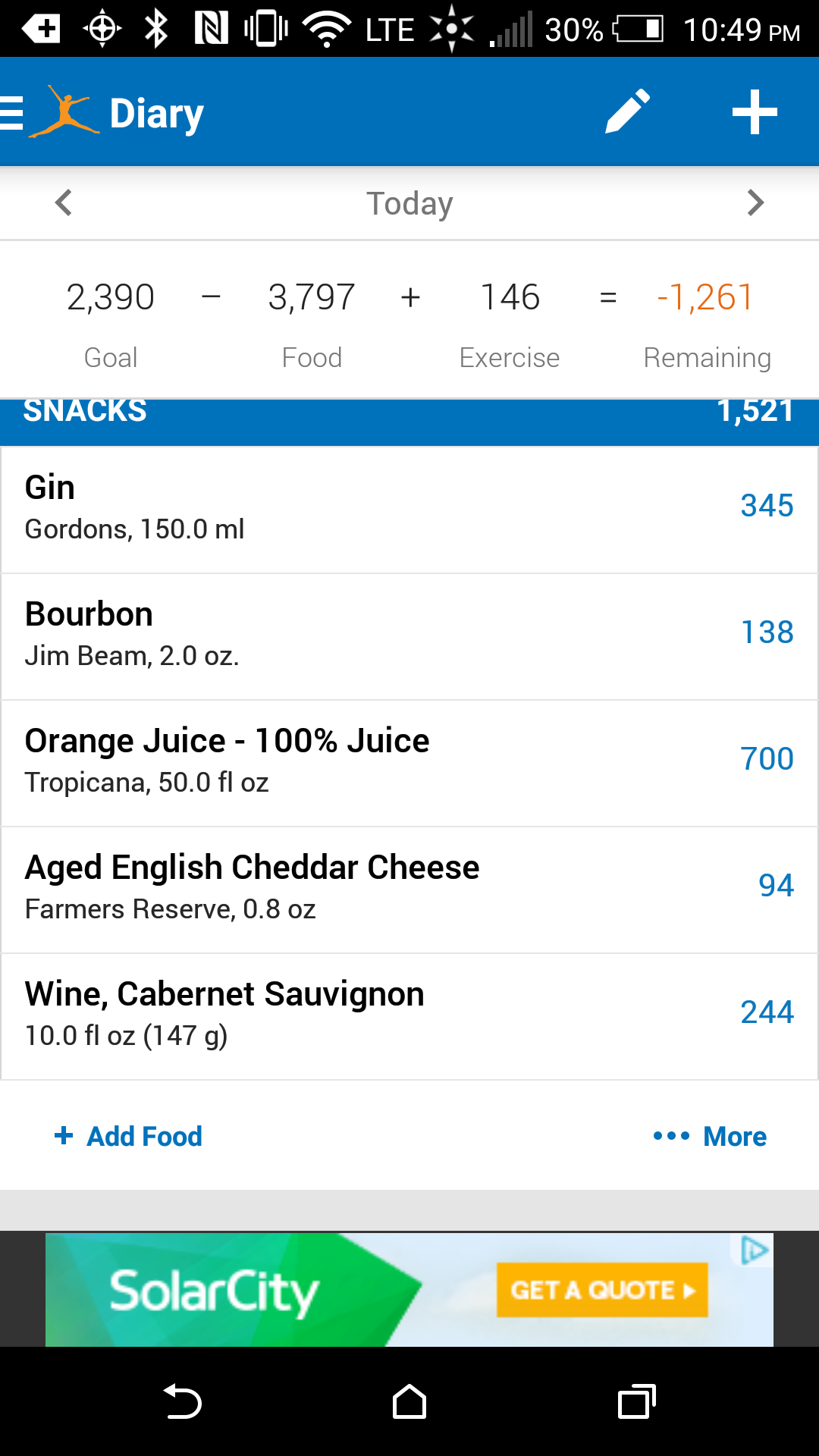The image size is (819, 1456).
Task: Open the More options for Snacks
Action: point(710,1136)
